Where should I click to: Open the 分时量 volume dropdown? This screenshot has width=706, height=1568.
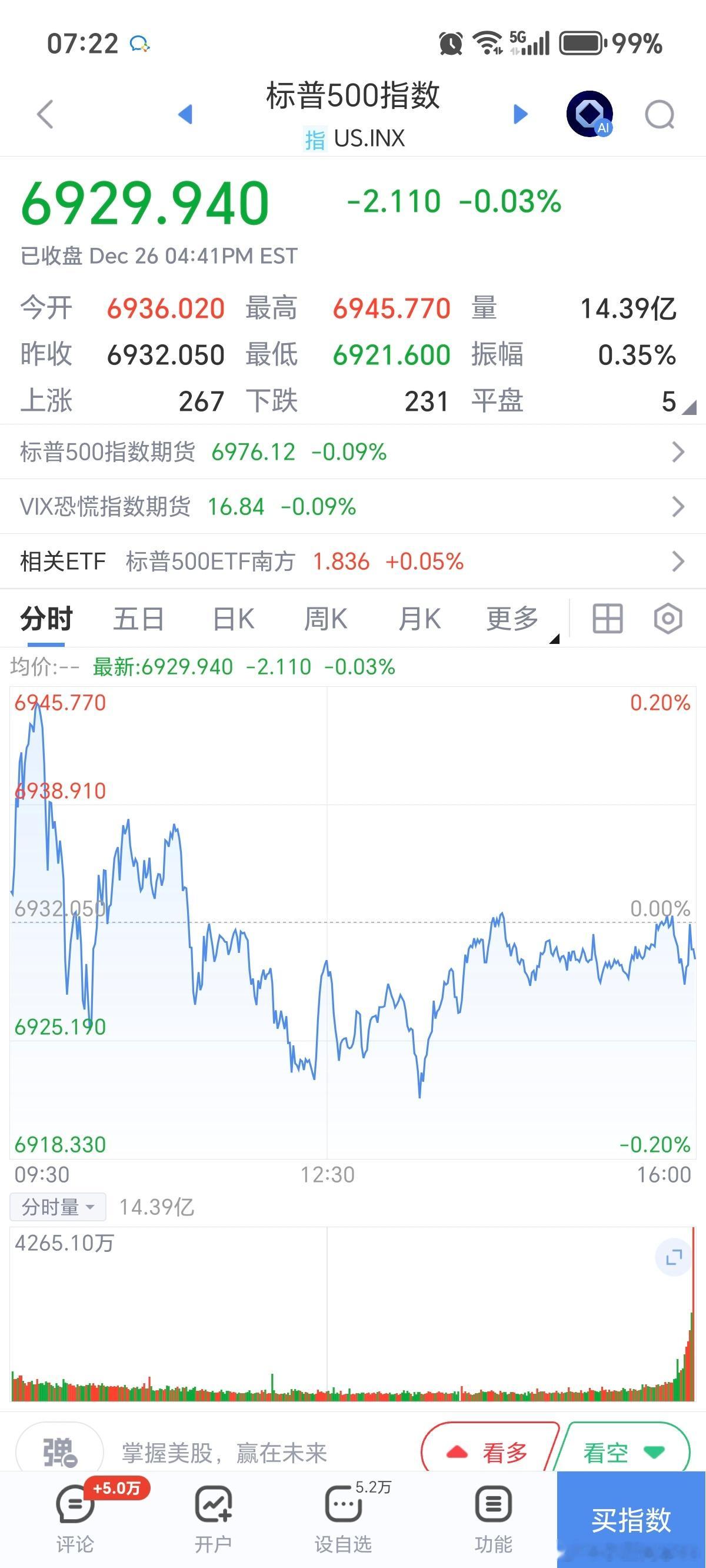pos(56,1207)
